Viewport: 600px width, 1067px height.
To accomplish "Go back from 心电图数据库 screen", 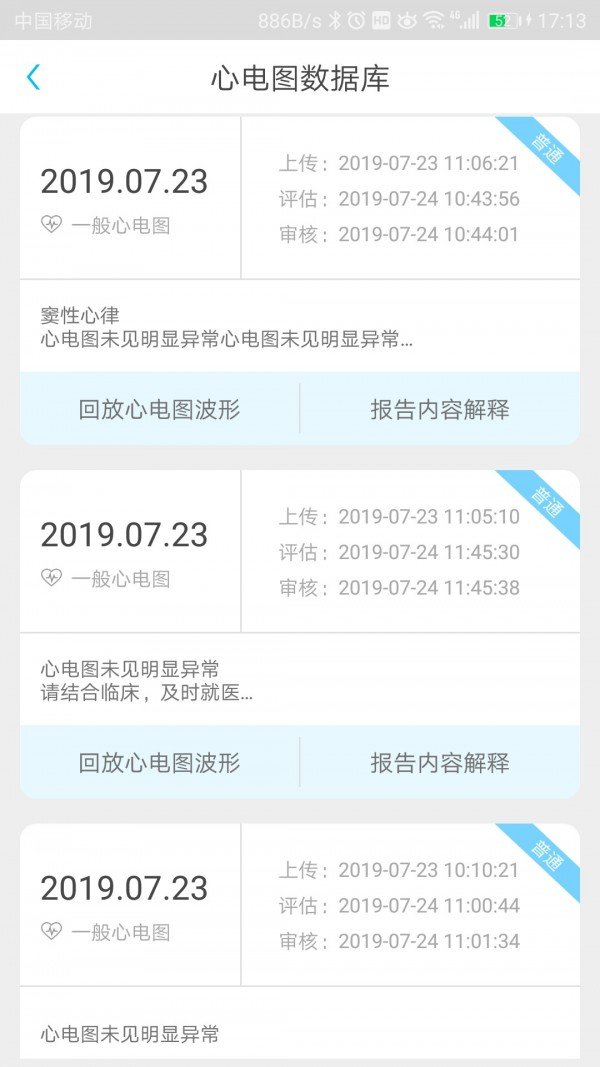I will click(x=33, y=77).
